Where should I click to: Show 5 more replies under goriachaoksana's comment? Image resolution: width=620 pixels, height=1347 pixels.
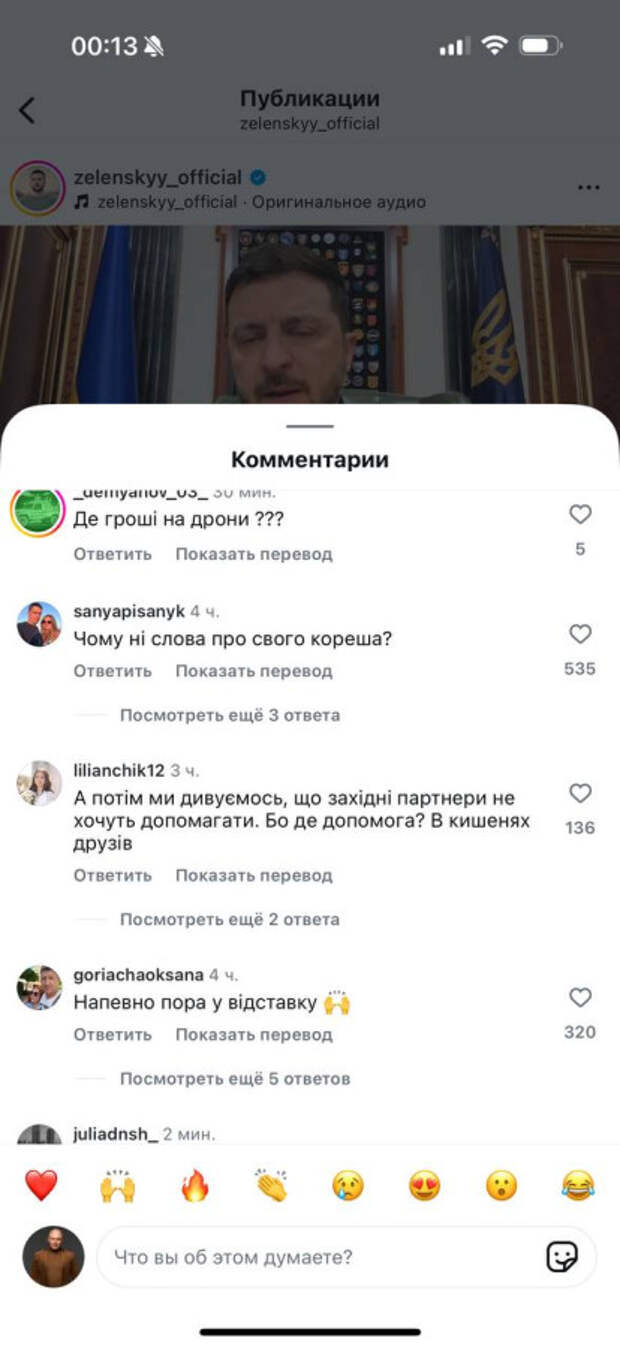(x=235, y=1079)
